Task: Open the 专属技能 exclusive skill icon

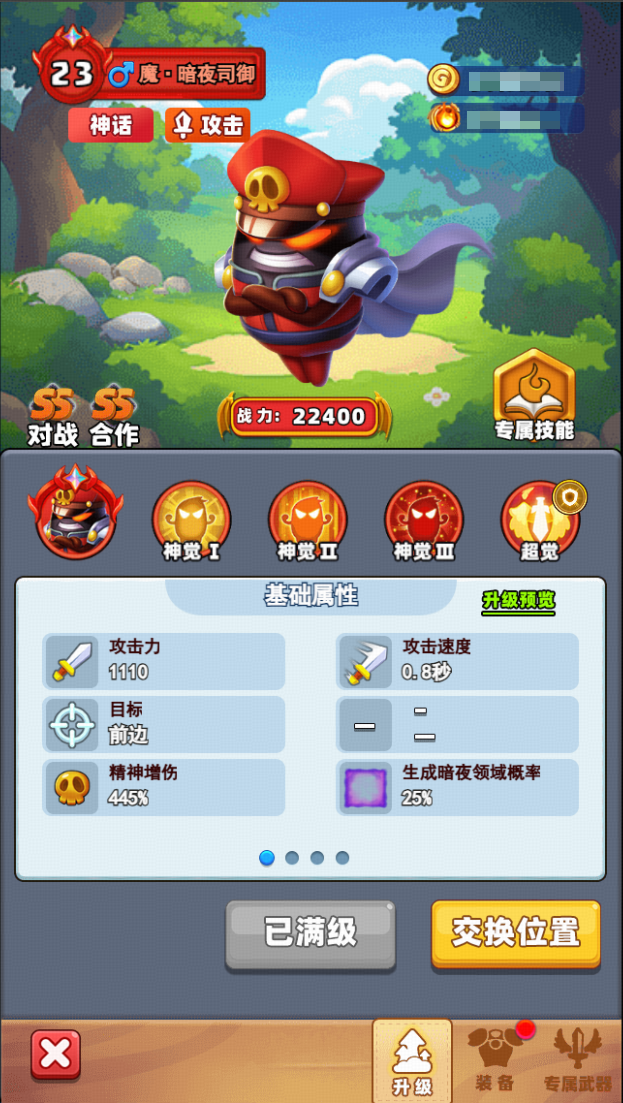Action: click(x=534, y=396)
